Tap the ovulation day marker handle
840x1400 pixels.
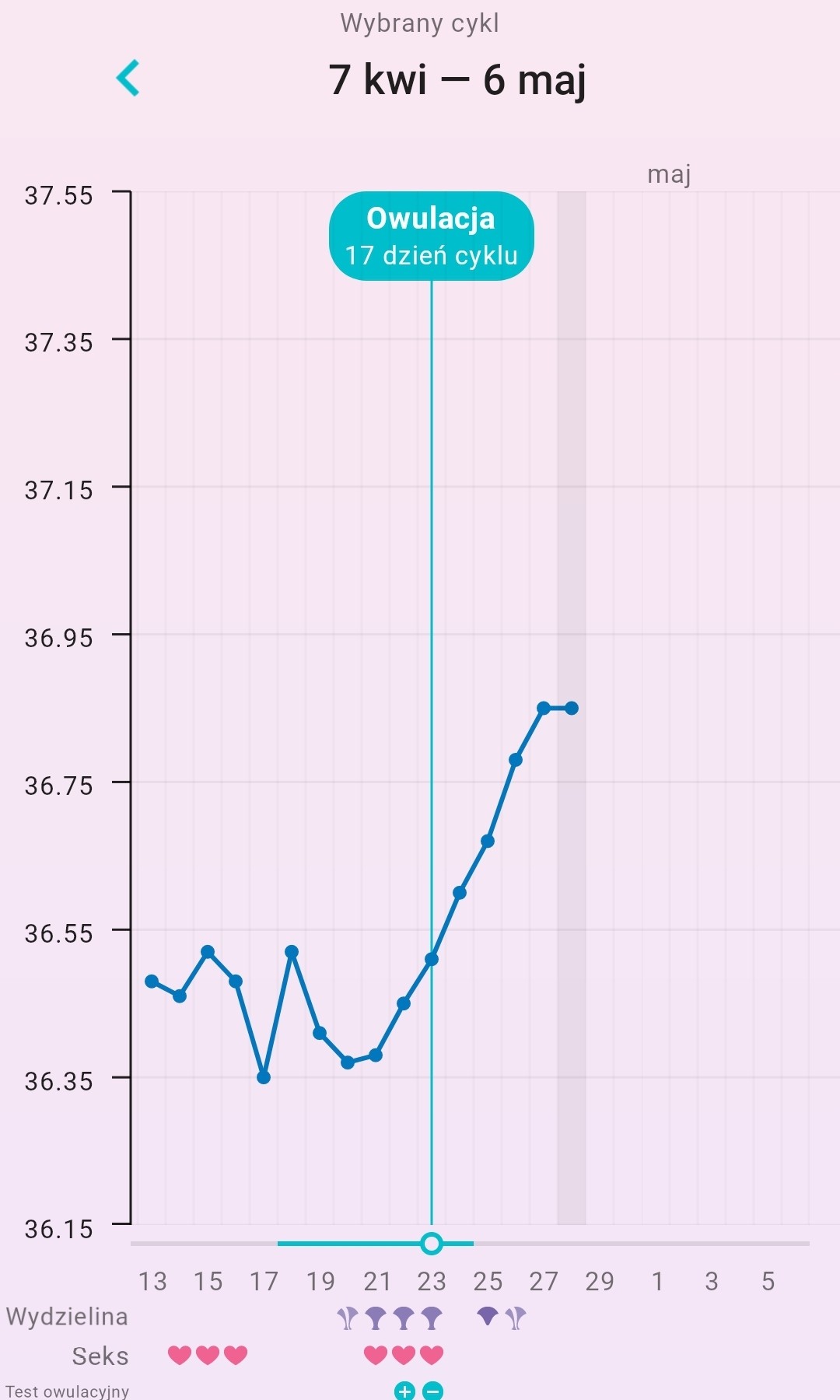coord(432,1243)
